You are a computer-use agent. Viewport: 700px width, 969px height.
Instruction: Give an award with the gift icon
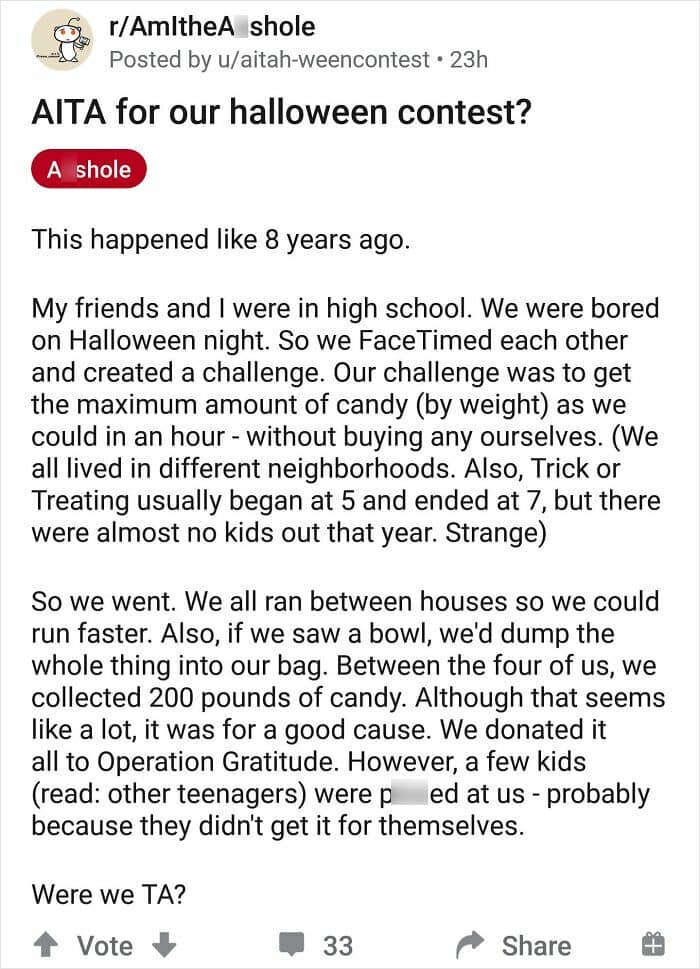tap(652, 945)
